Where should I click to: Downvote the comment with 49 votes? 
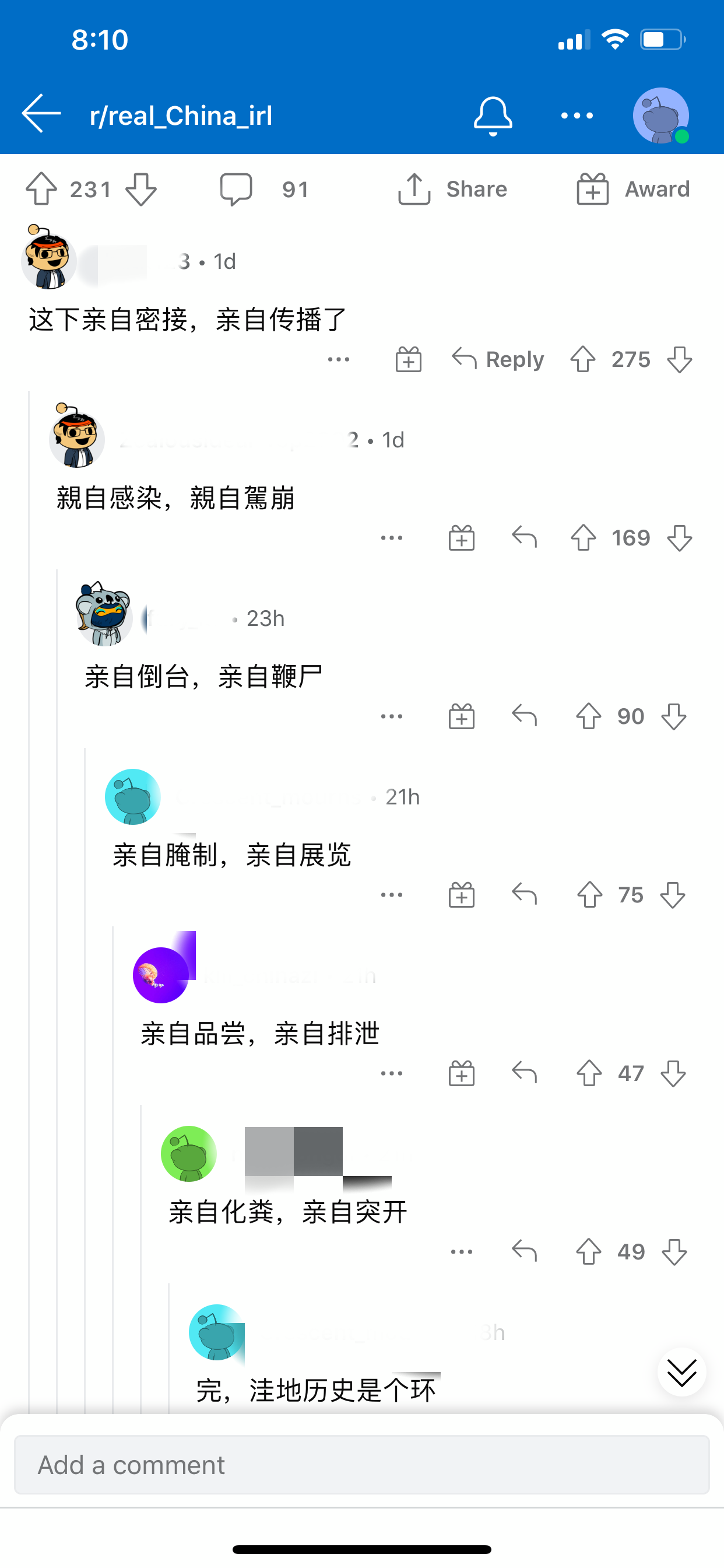point(674,1251)
